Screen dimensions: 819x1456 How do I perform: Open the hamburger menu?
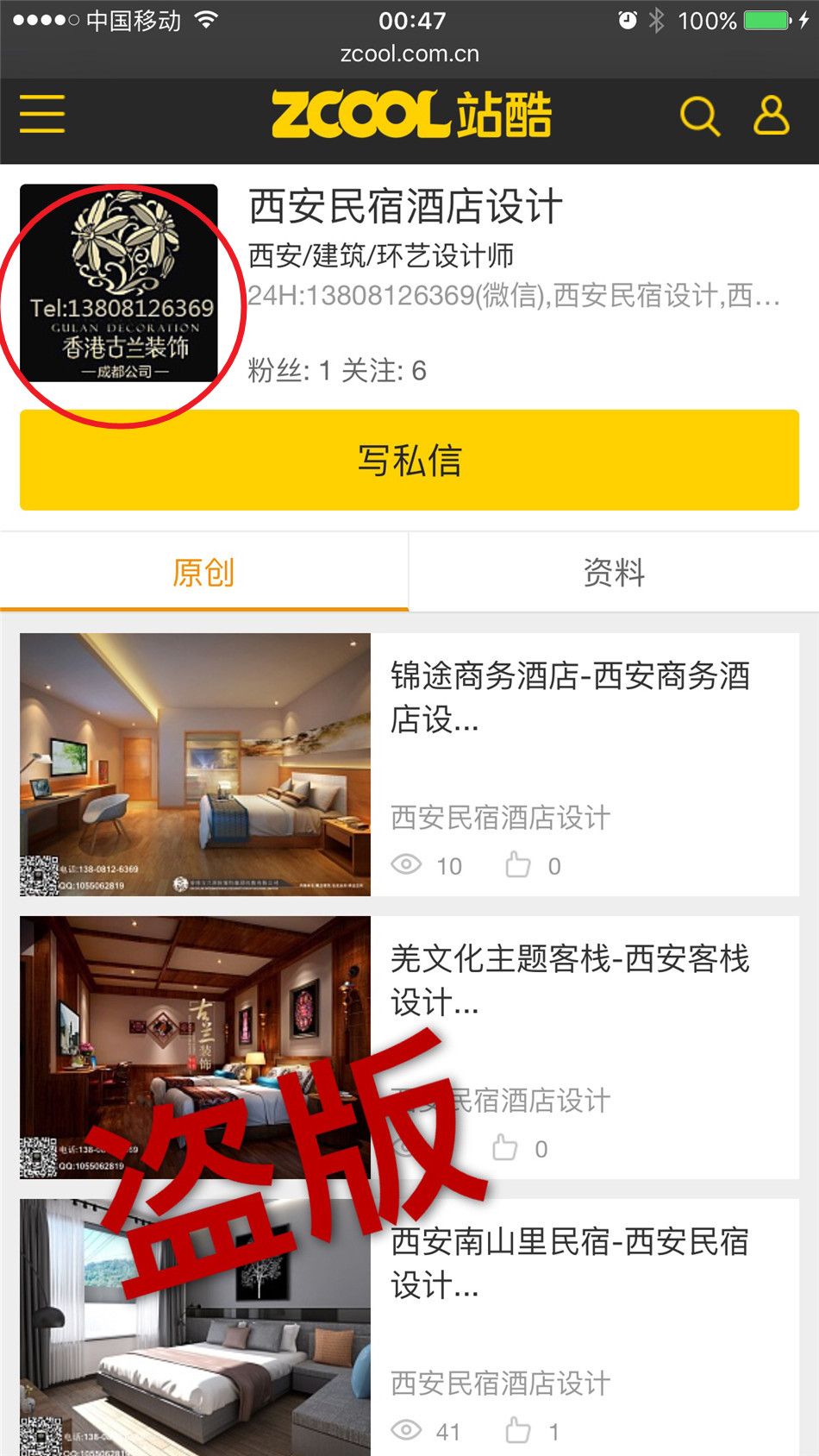(42, 115)
